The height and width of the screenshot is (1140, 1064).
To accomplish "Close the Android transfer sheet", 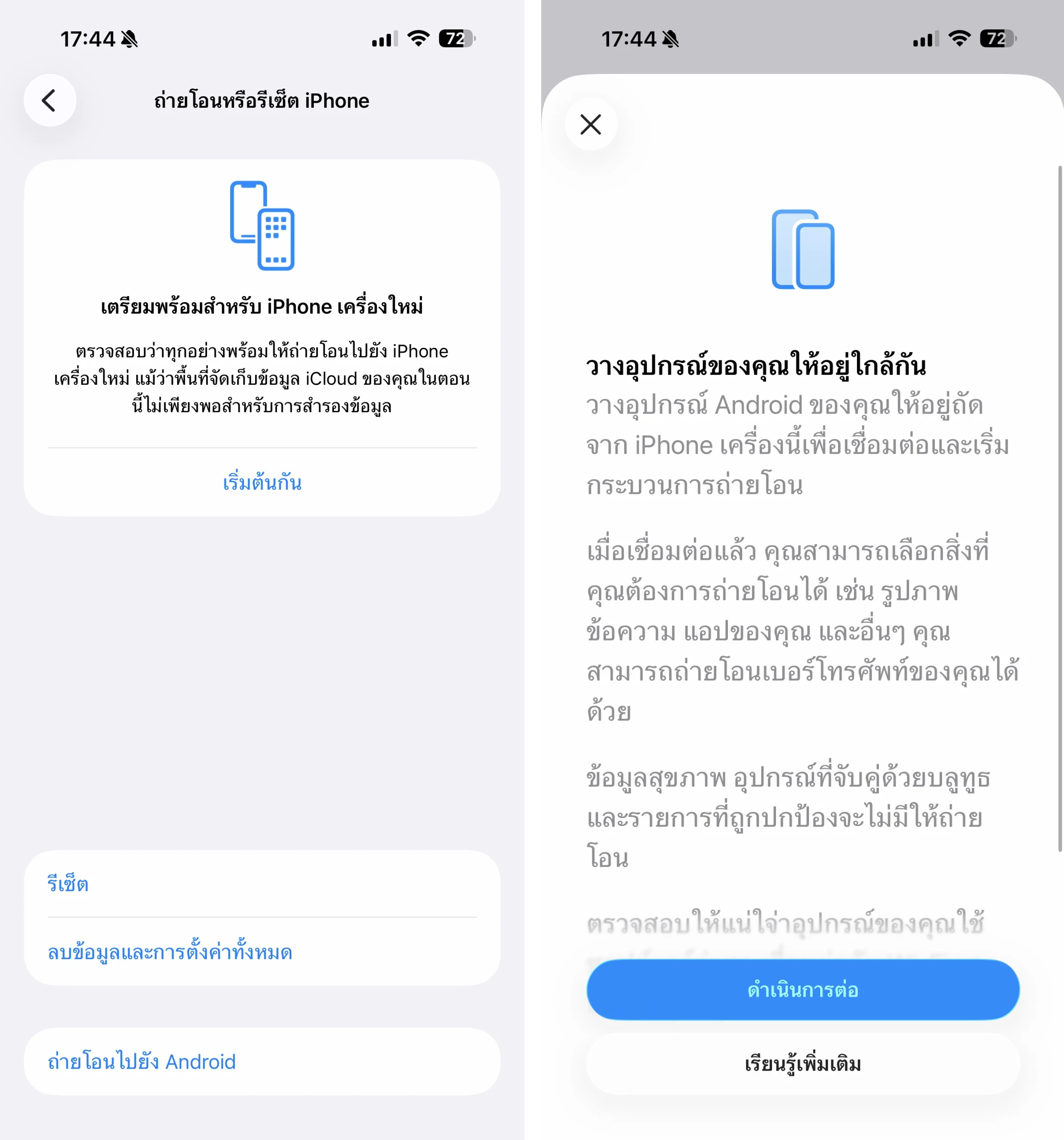I will 590,124.
